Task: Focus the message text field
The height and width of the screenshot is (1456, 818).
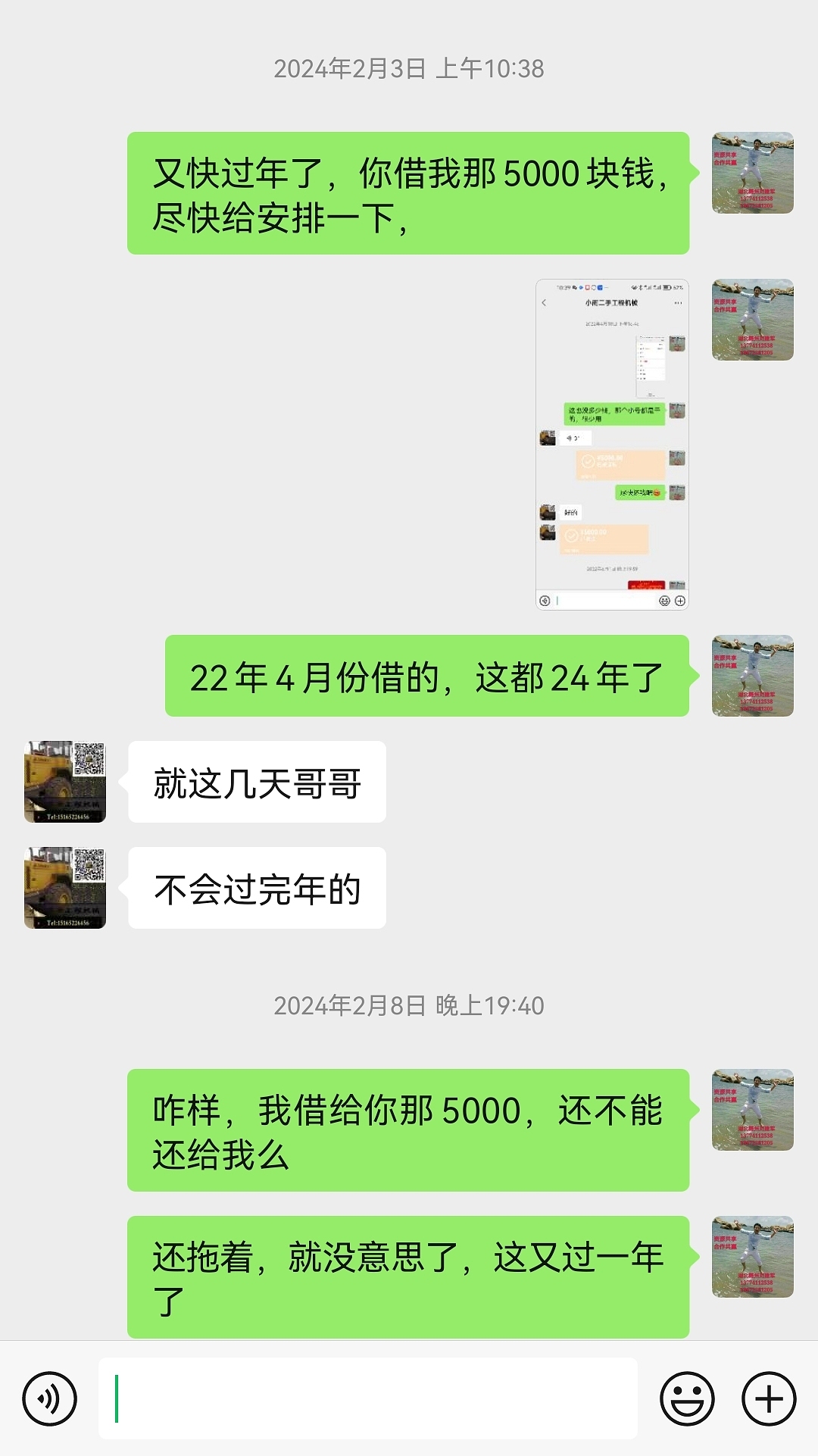Action: (x=367, y=1398)
